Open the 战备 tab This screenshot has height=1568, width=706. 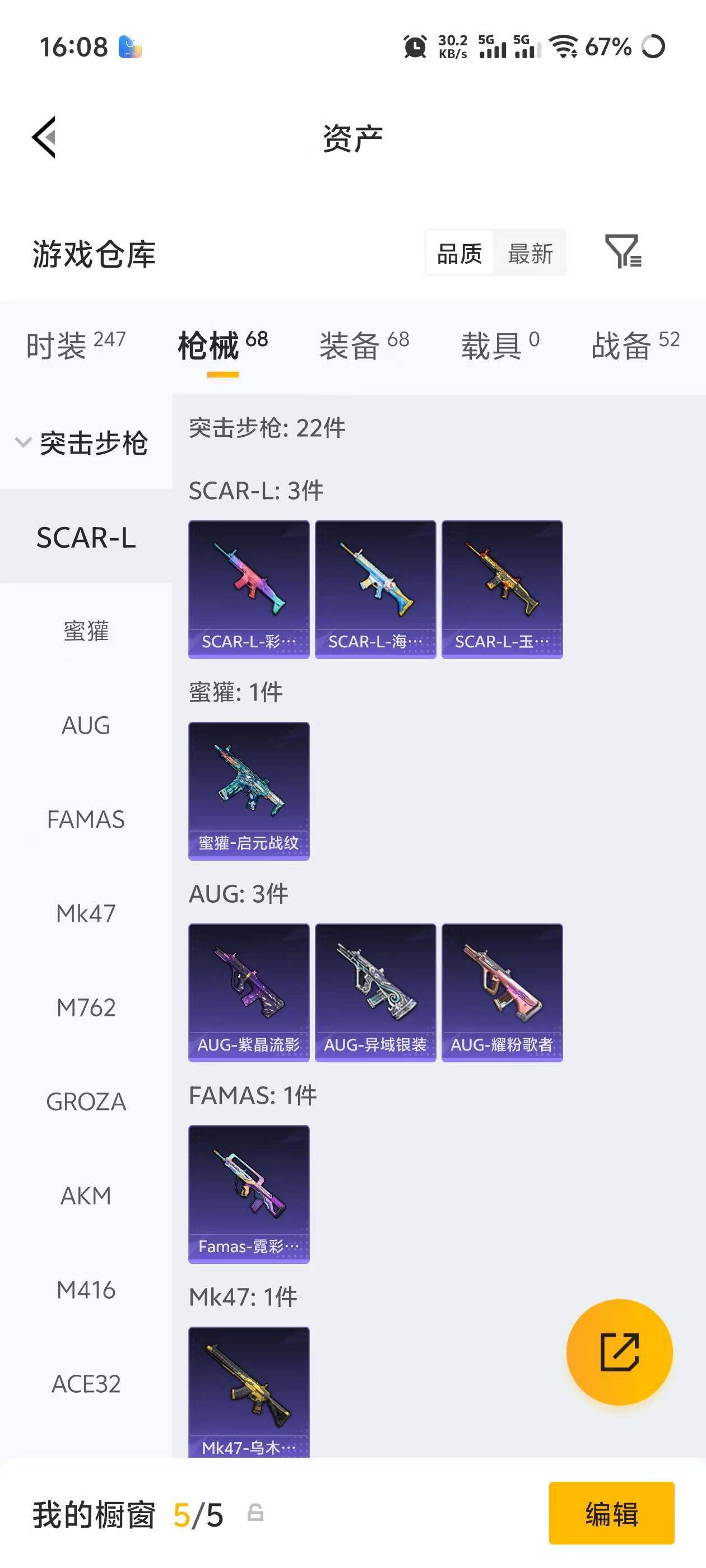click(x=622, y=344)
